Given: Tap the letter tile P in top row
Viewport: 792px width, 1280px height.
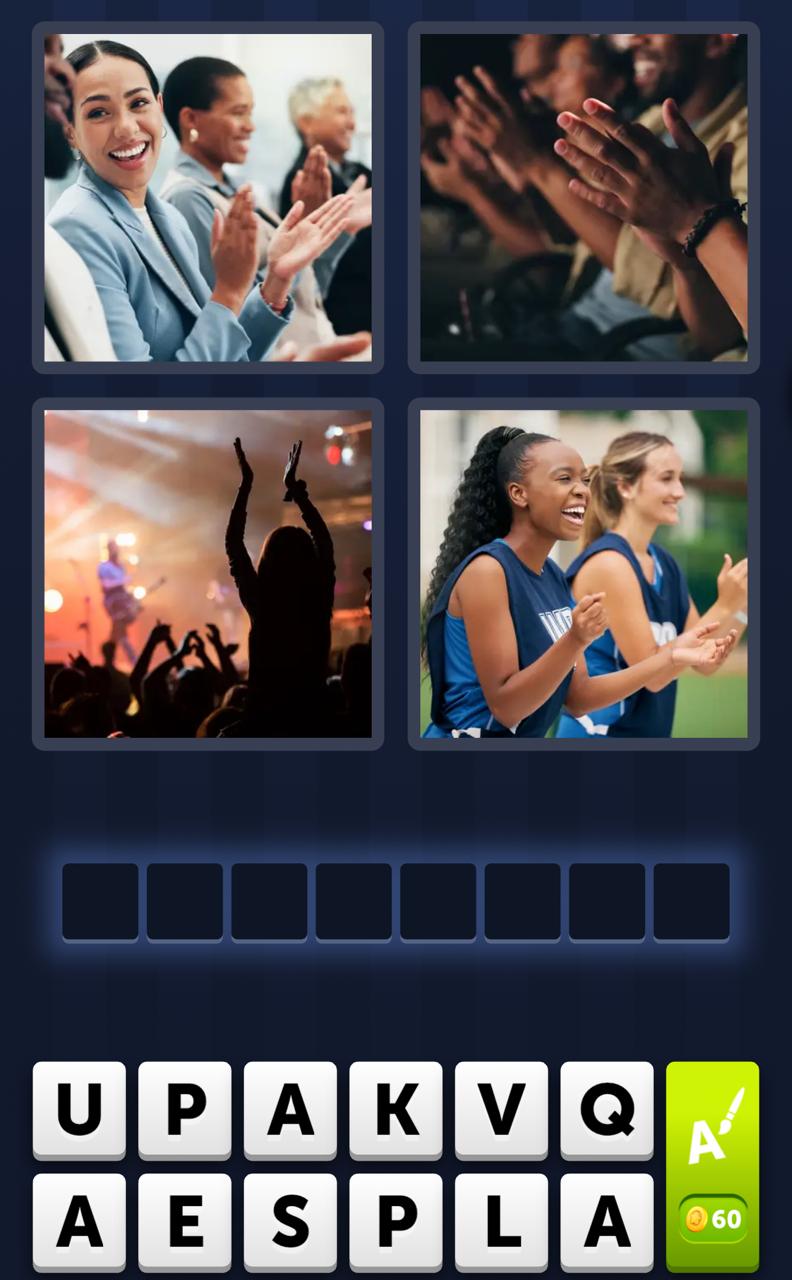Looking at the screenshot, I should point(185,1110).
